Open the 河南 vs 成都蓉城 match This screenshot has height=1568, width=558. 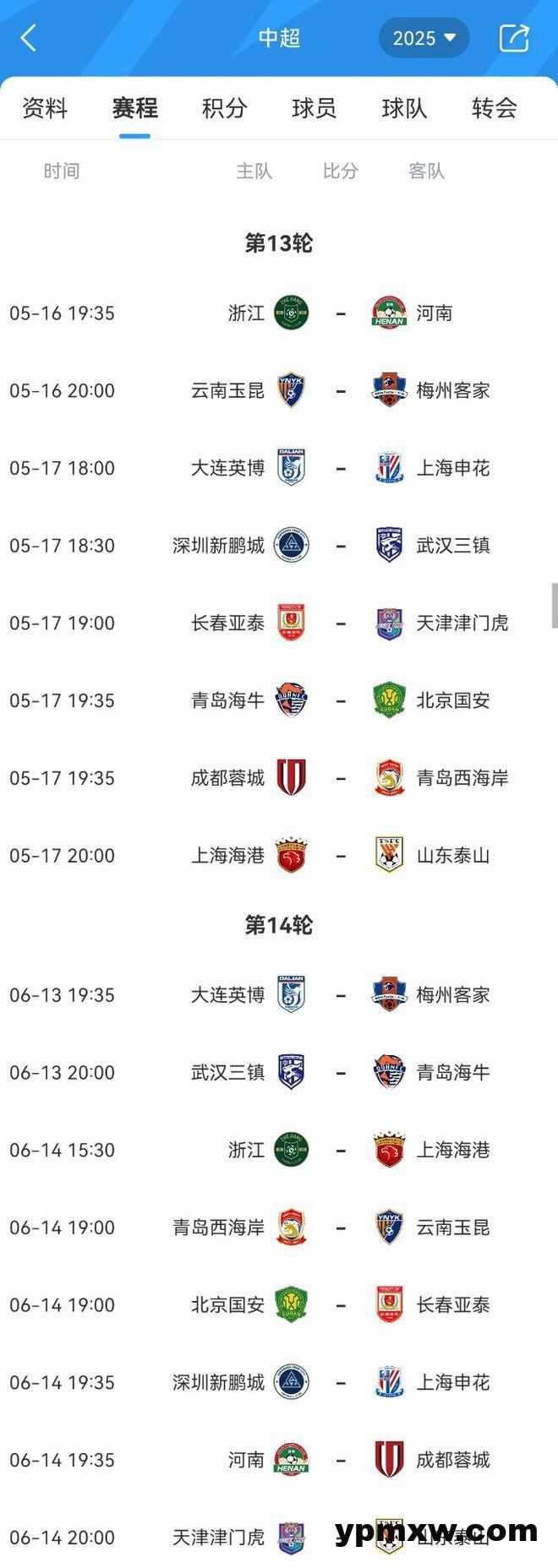click(340, 1460)
